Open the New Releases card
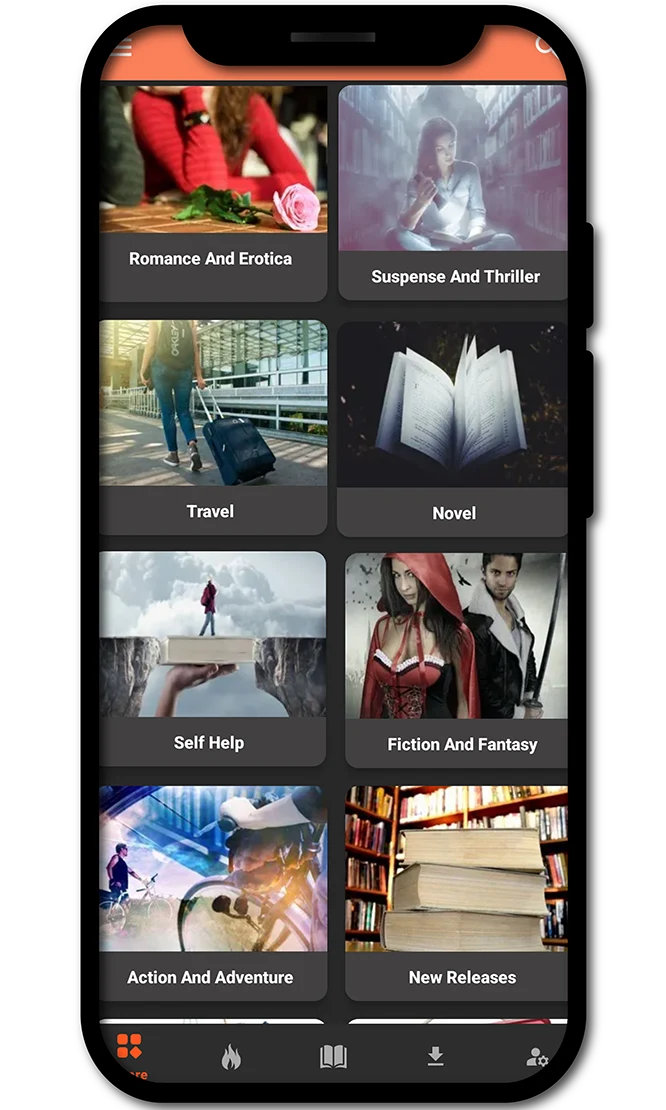Image resolution: width=666 pixels, height=1110 pixels. click(457, 892)
